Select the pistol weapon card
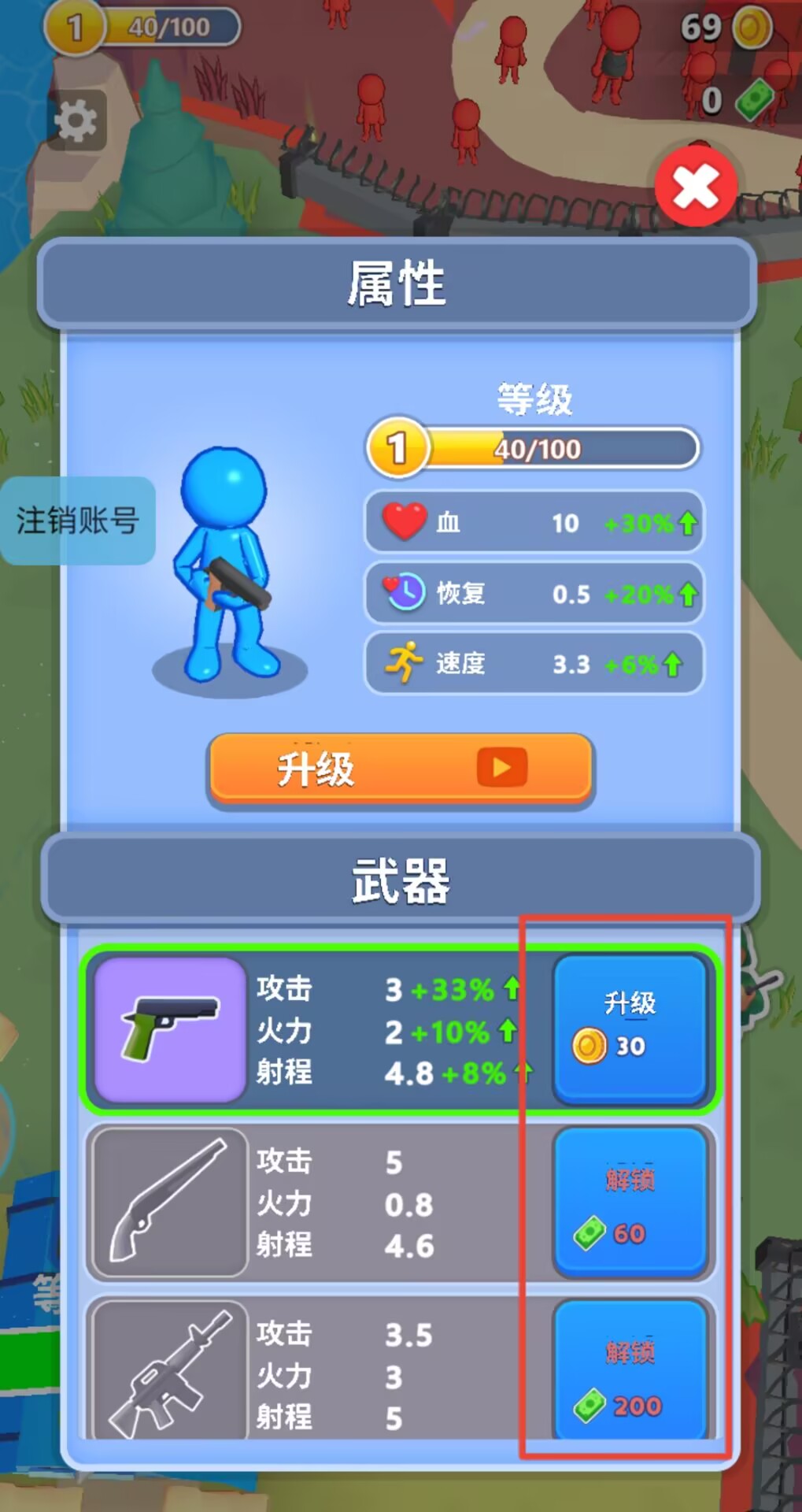The image size is (802, 1512). click(x=170, y=1029)
